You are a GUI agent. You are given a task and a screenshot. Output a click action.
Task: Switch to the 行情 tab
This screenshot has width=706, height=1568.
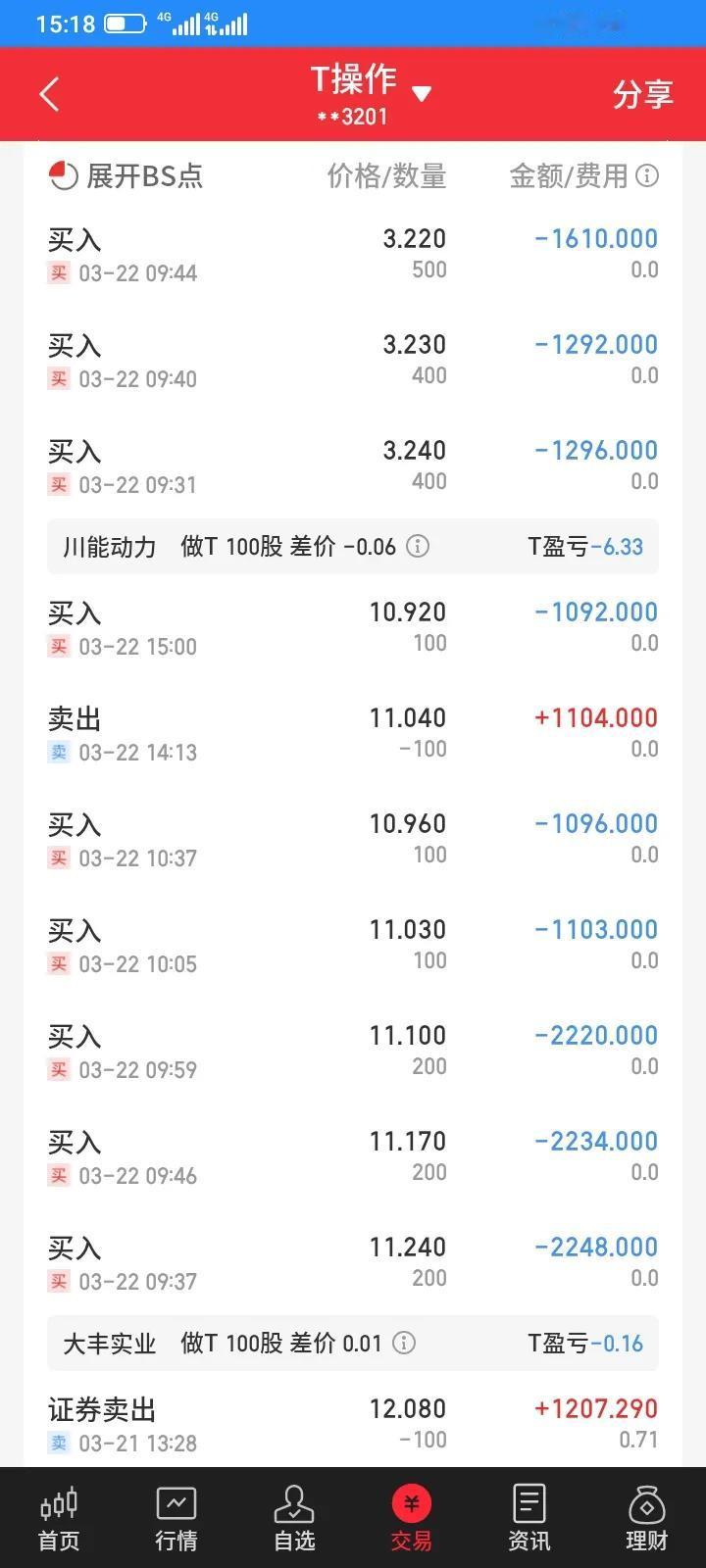click(x=176, y=1519)
